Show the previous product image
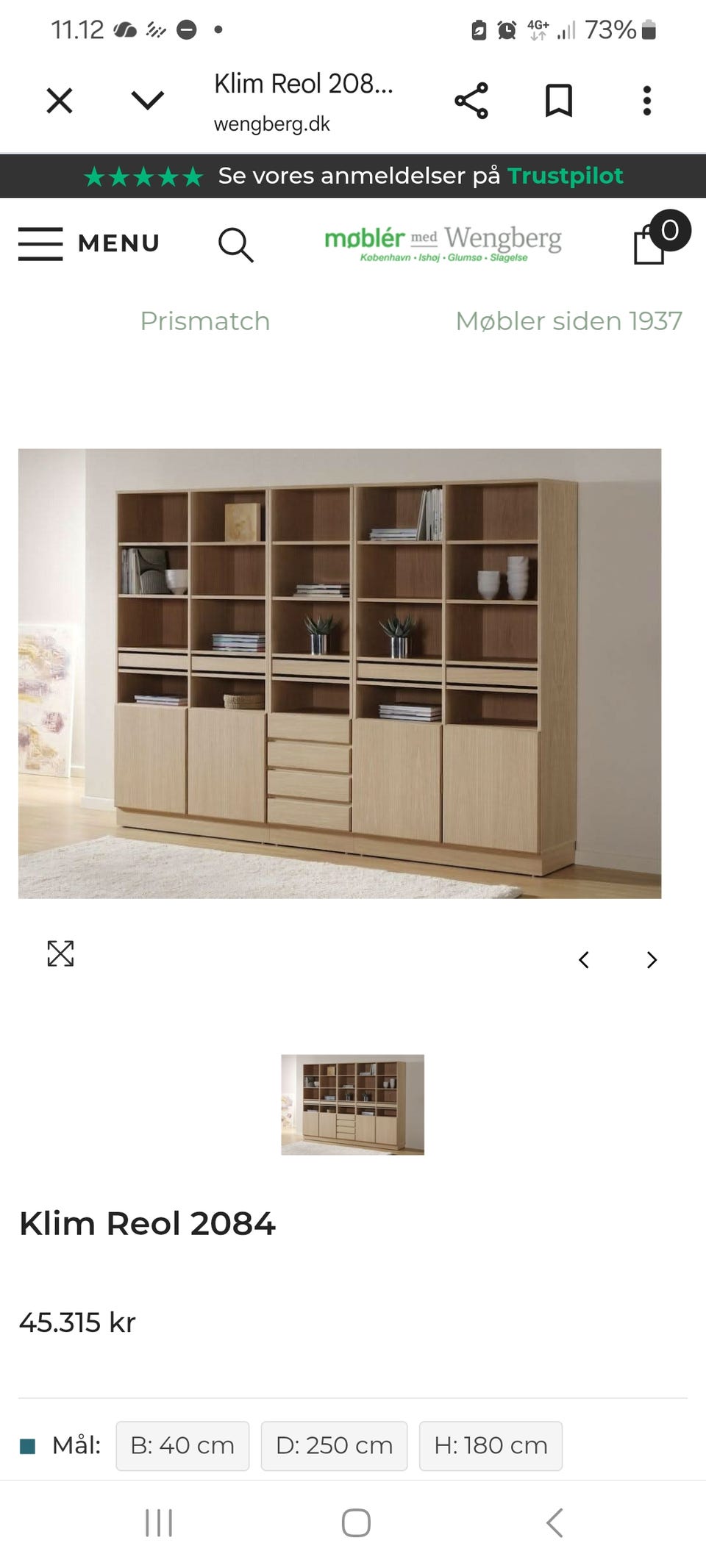This screenshot has width=706, height=1568. (x=583, y=960)
